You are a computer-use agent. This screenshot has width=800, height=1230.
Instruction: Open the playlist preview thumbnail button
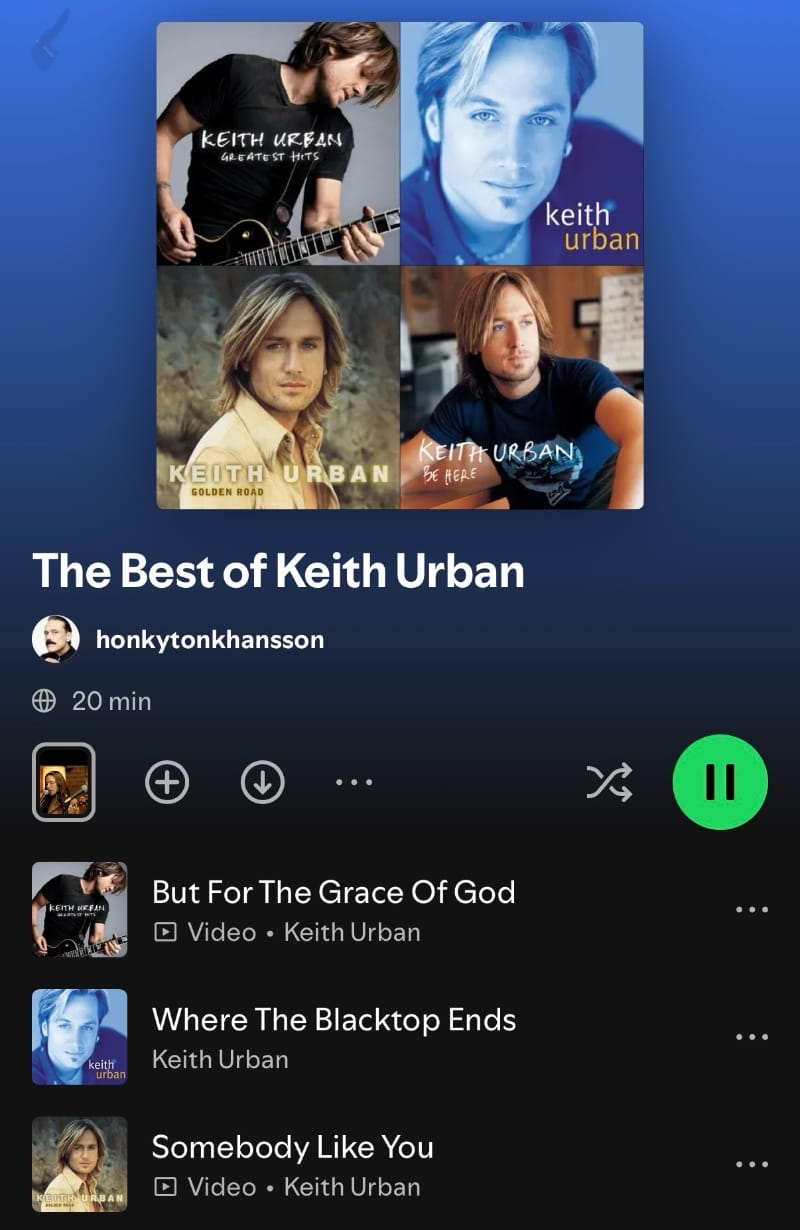(64, 782)
